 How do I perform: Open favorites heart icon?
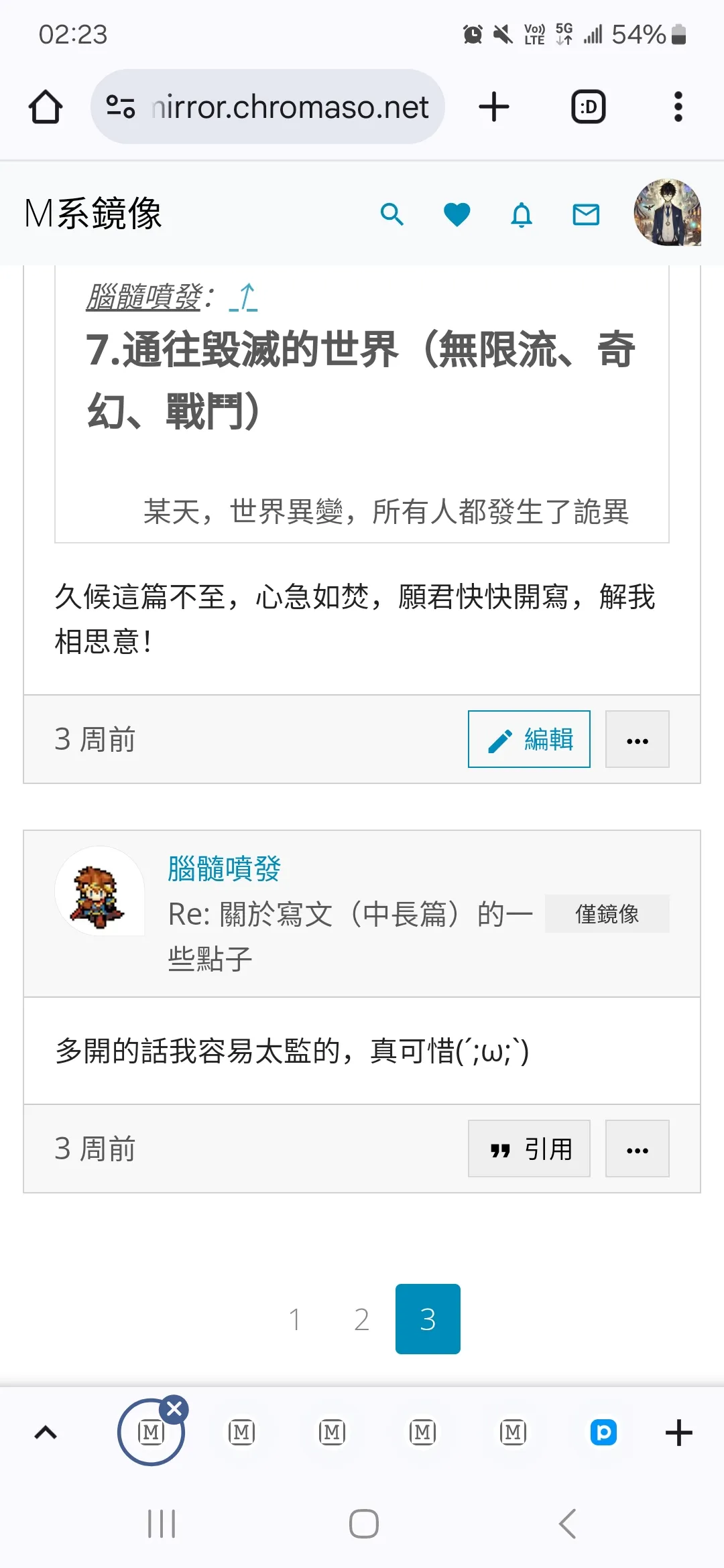tap(457, 214)
